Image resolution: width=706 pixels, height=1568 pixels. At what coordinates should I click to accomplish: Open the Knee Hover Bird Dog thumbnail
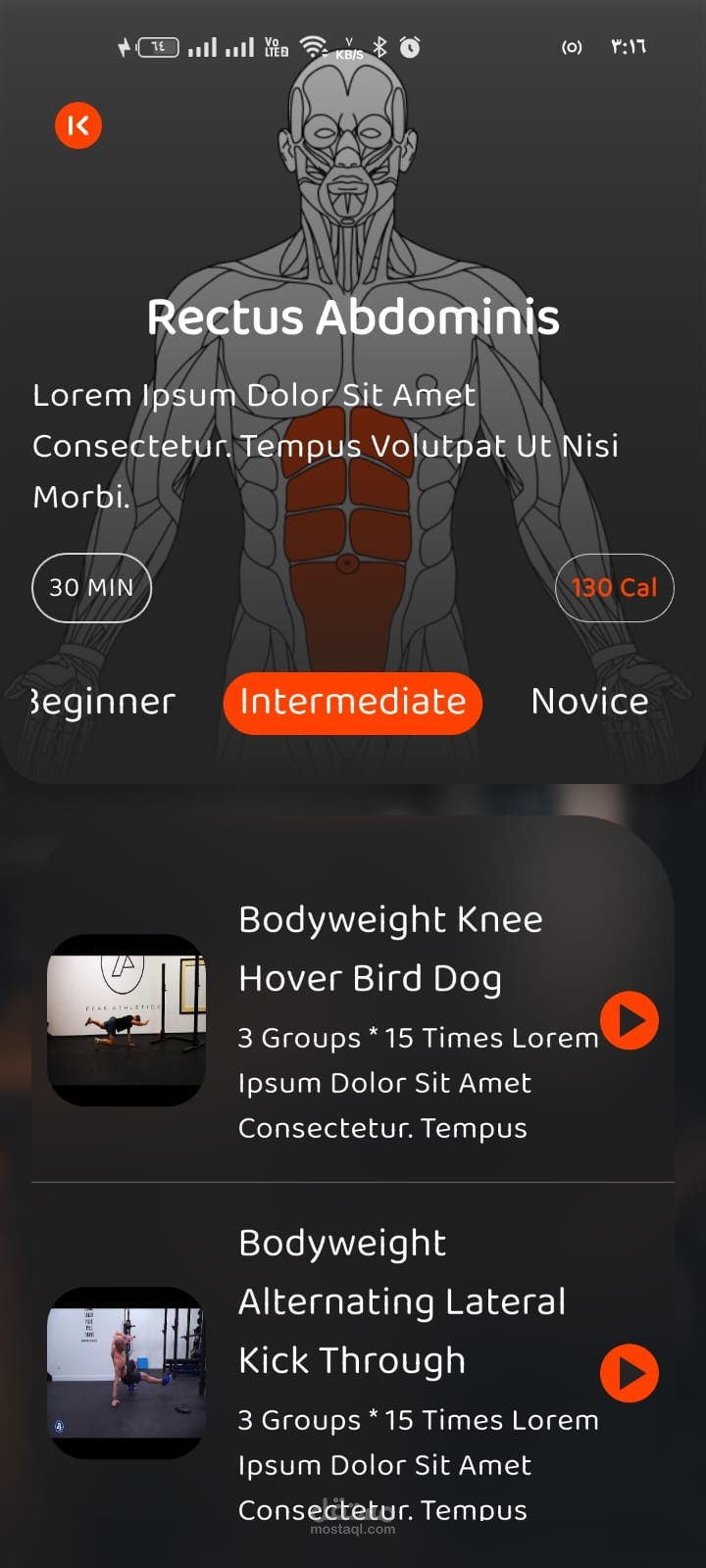click(x=126, y=1020)
